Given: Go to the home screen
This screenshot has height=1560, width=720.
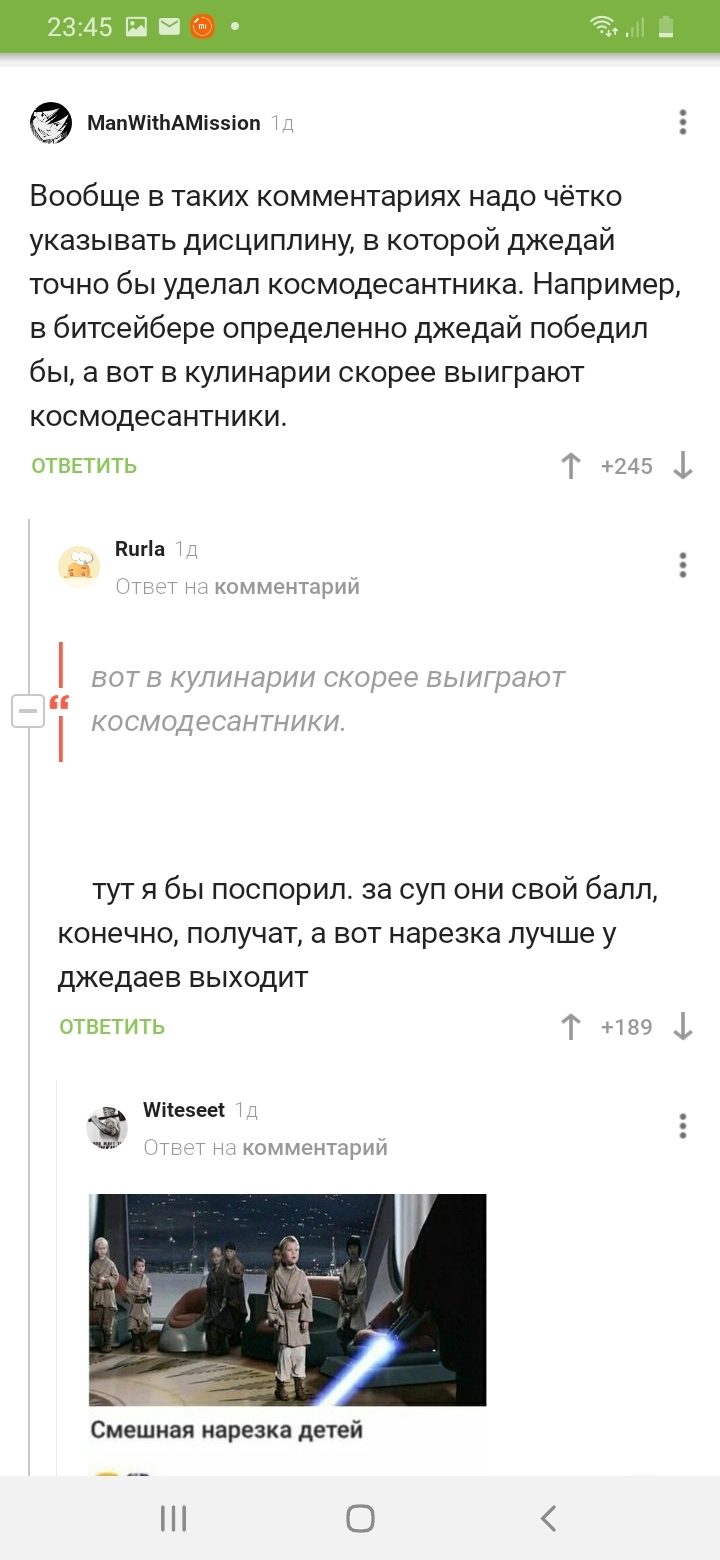Looking at the screenshot, I should point(360,1518).
